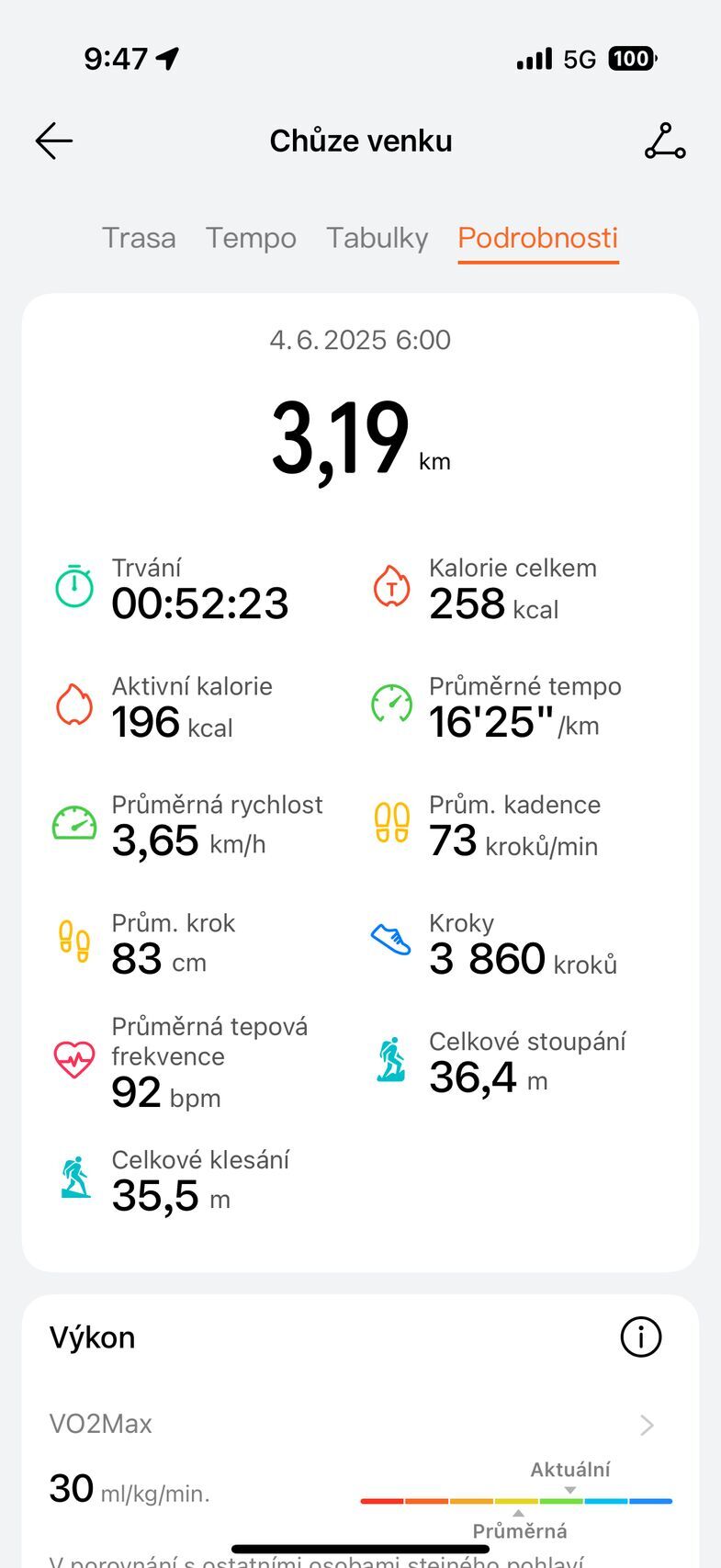721x1568 pixels.
Task: Switch to the Trasa tab
Action: pos(139,238)
